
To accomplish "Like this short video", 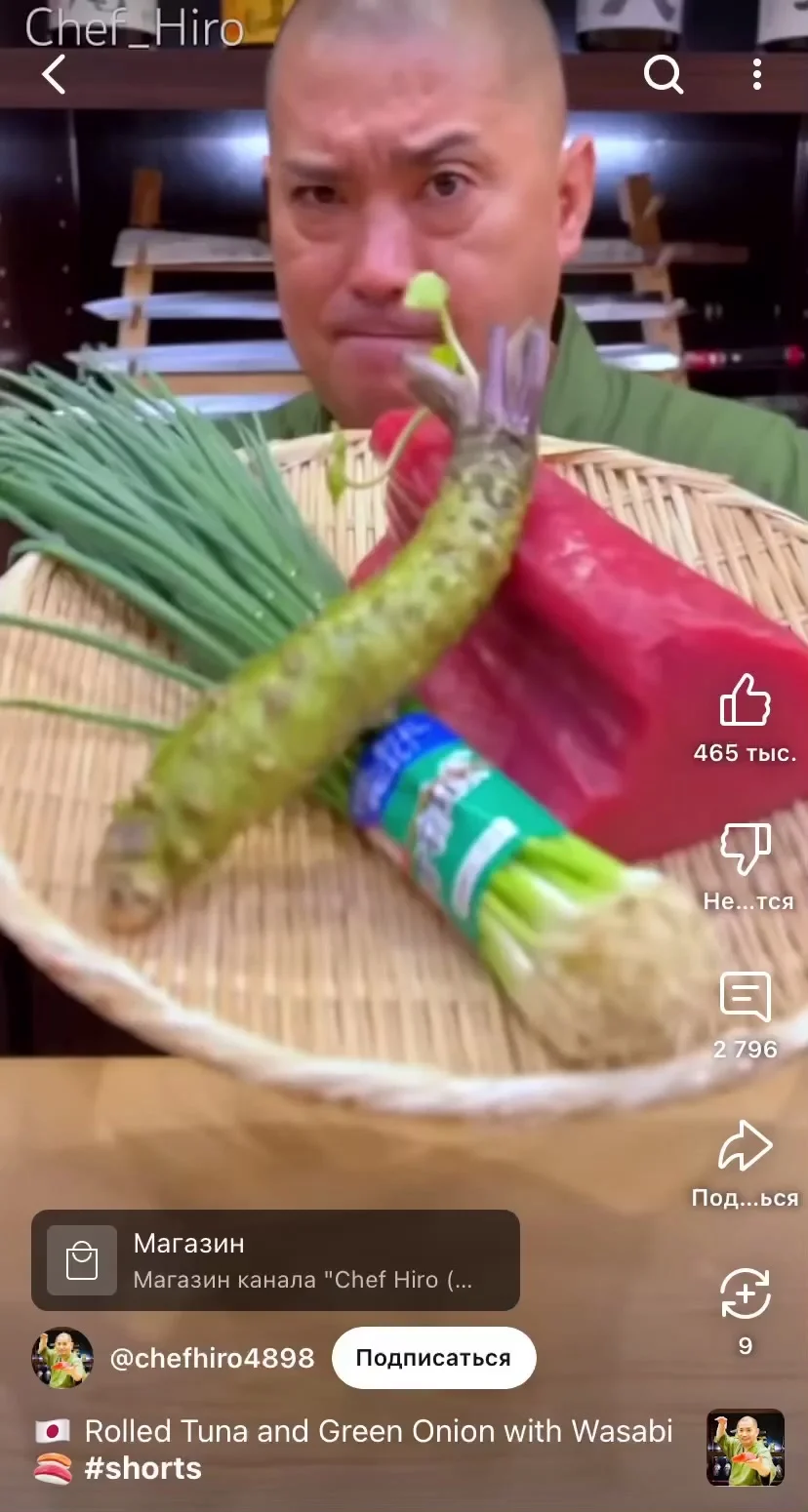I will pos(746,700).
